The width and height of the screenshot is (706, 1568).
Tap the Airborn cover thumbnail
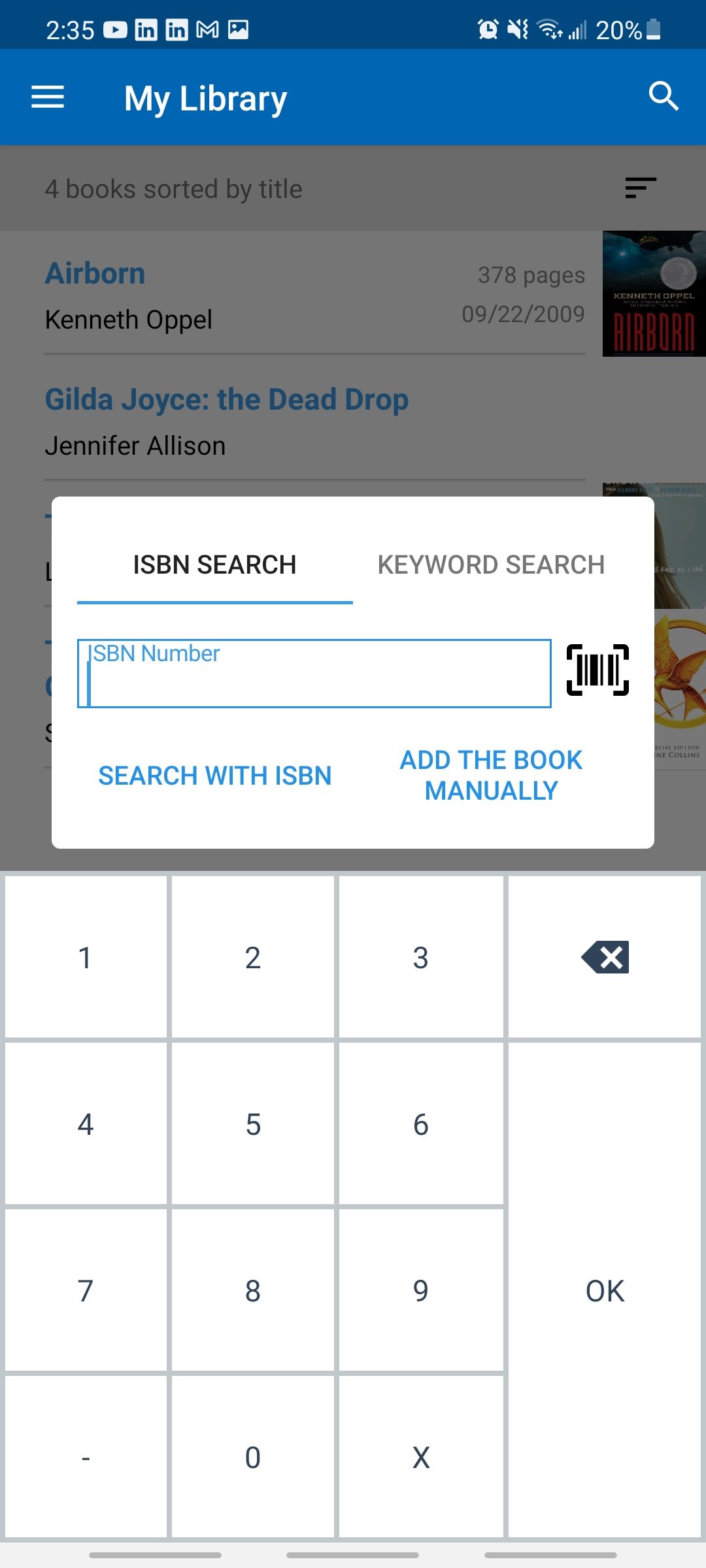coord(654,293)
